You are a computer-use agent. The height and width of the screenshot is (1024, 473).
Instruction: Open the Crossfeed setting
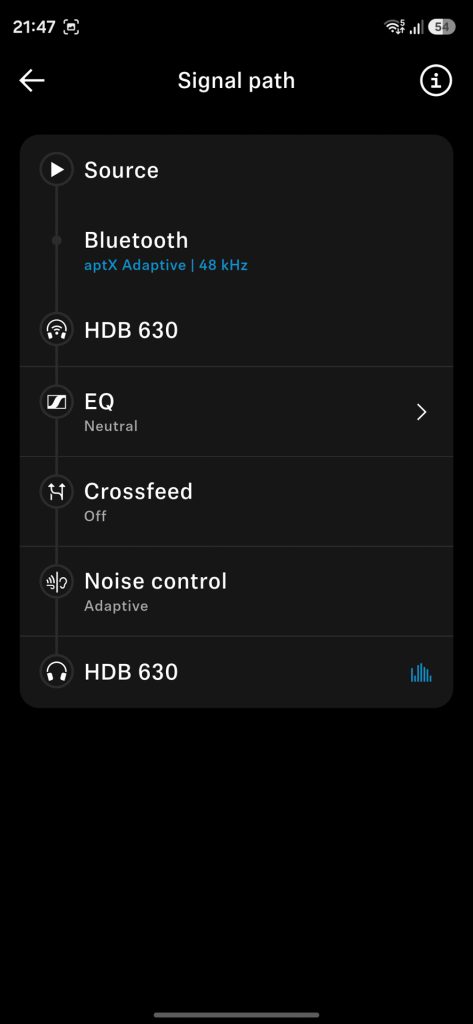pyautogui.click(x=236, y=502)
